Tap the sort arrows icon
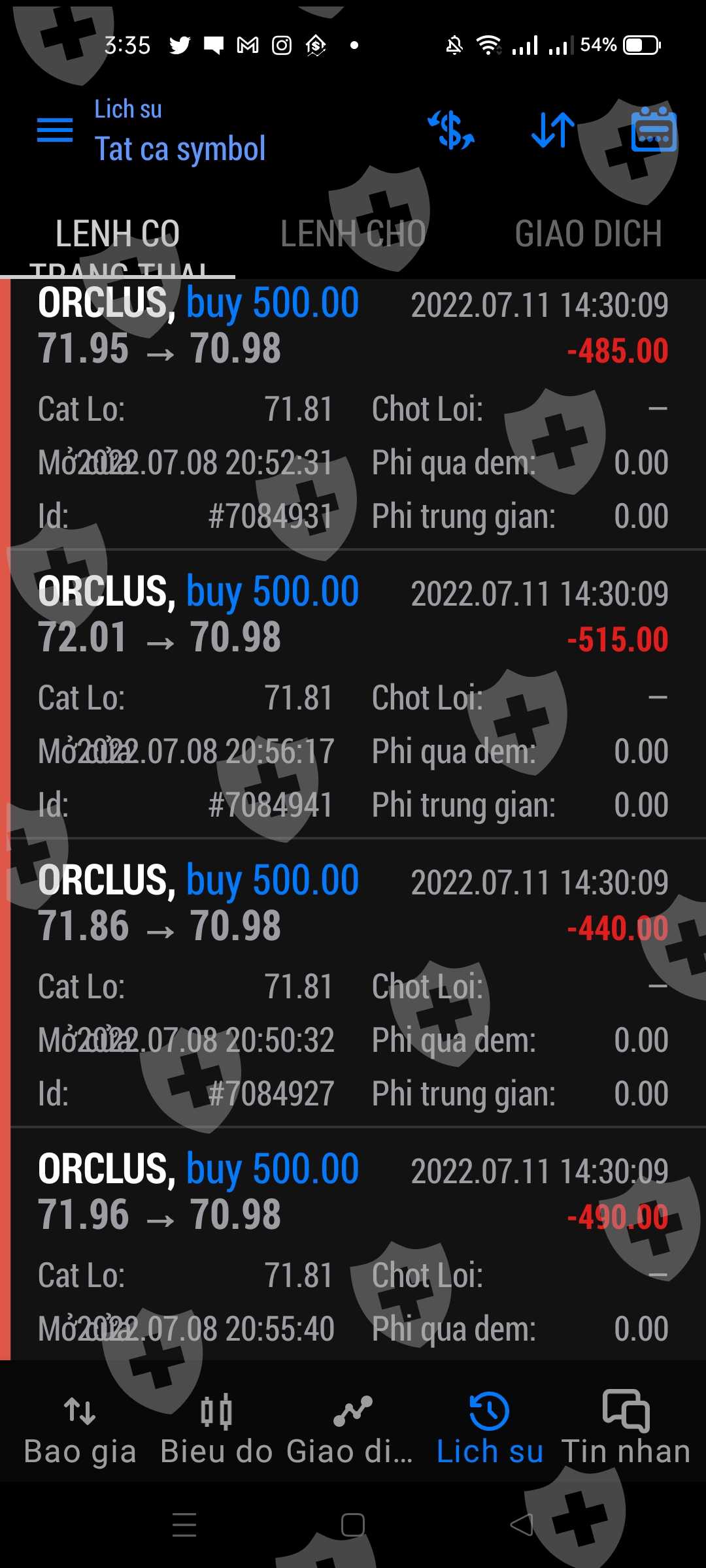 (553, 130)
